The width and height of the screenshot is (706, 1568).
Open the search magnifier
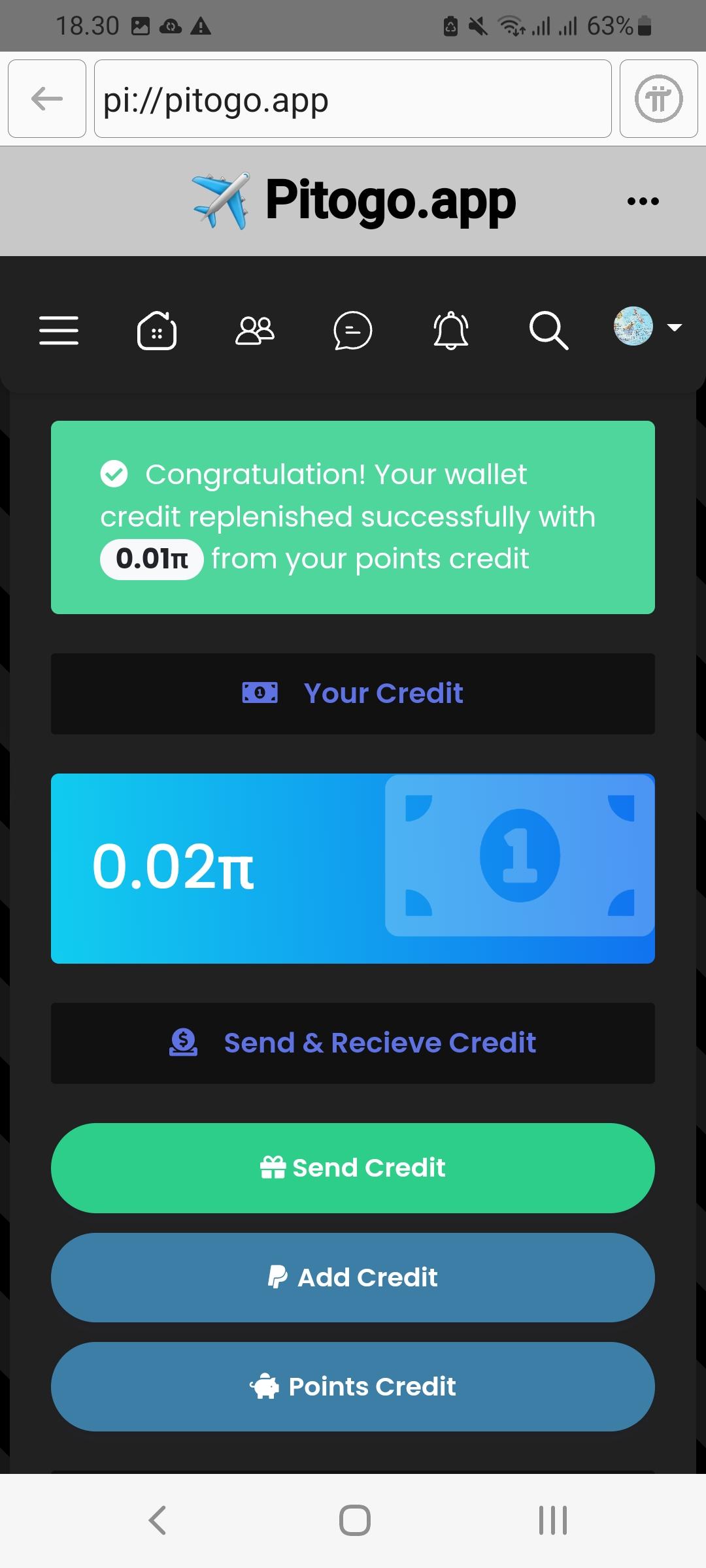(548, 330)
